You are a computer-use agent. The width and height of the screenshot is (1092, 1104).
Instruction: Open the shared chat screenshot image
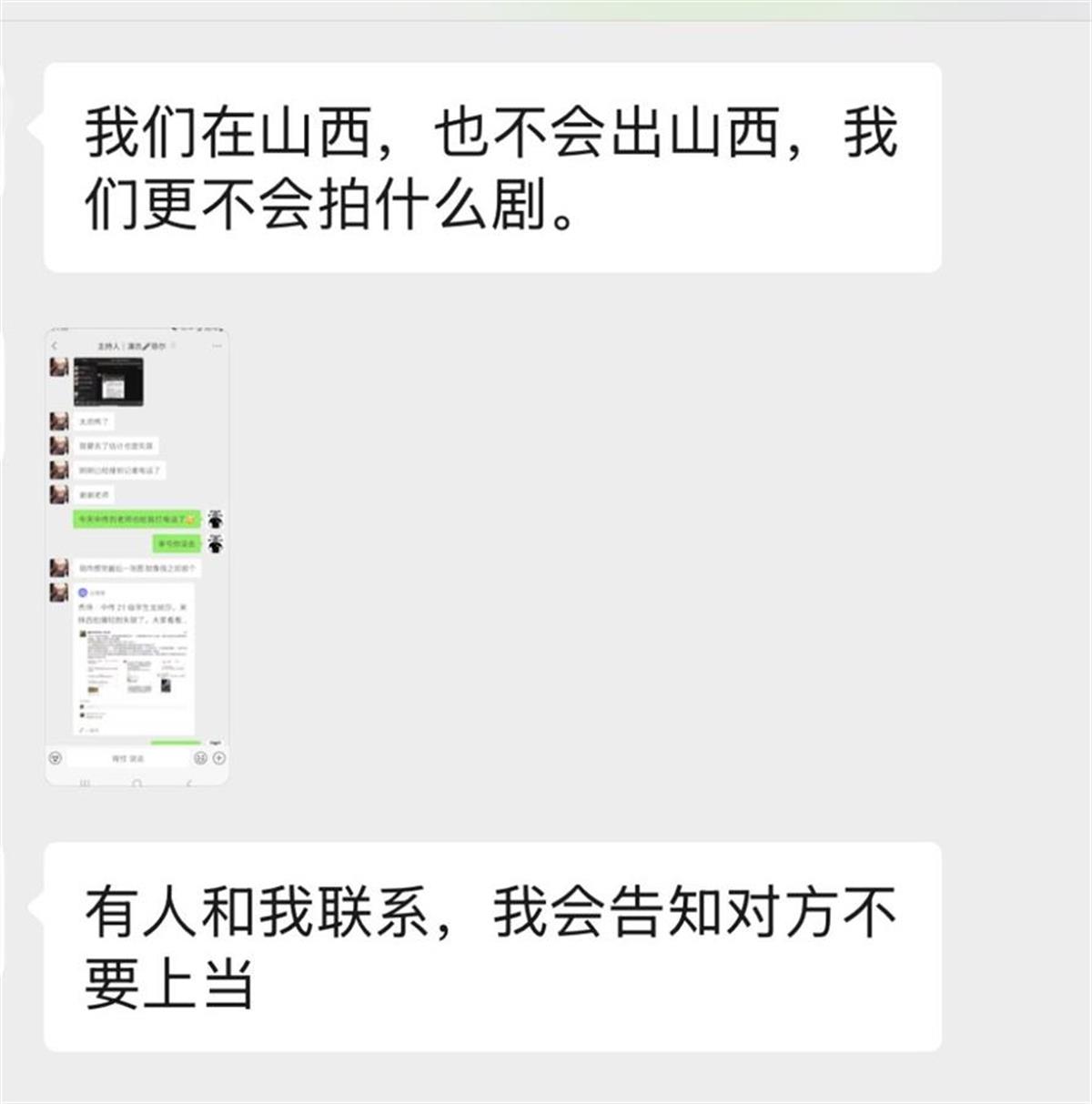pyautogui.click(x=136, y=555)
